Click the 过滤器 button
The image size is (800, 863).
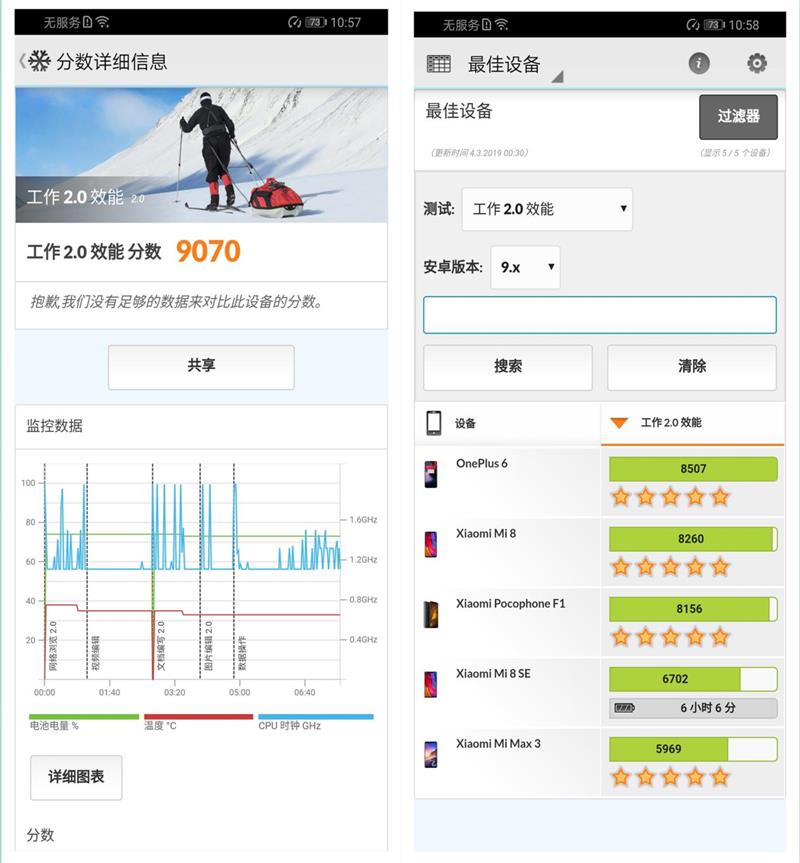click(737, 117)
